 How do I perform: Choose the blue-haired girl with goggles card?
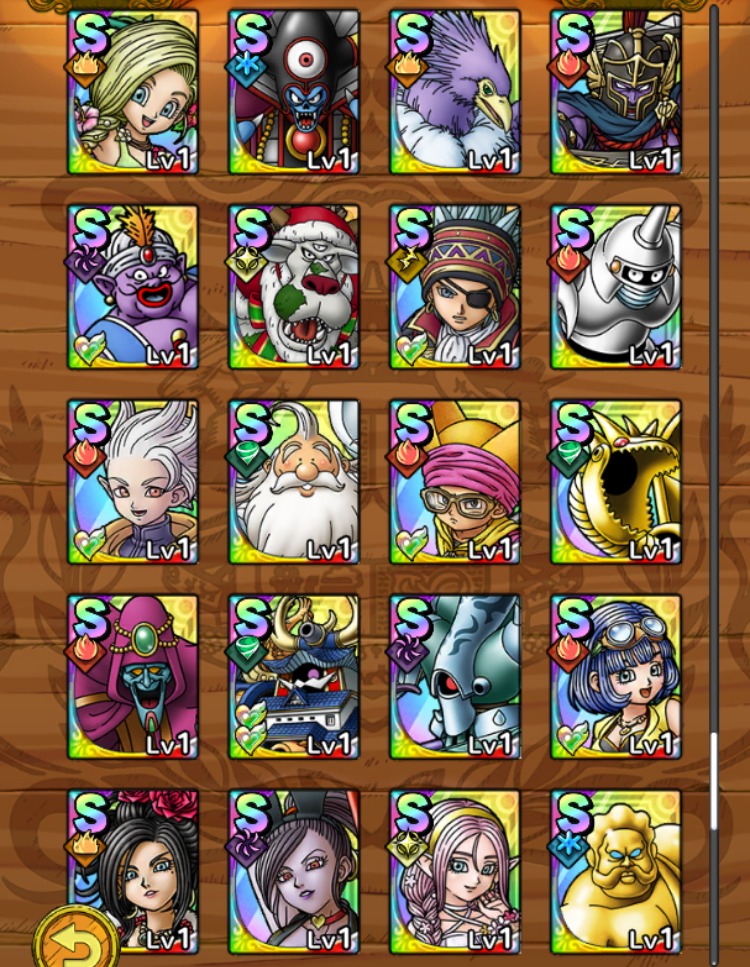(x=616, y=677)
